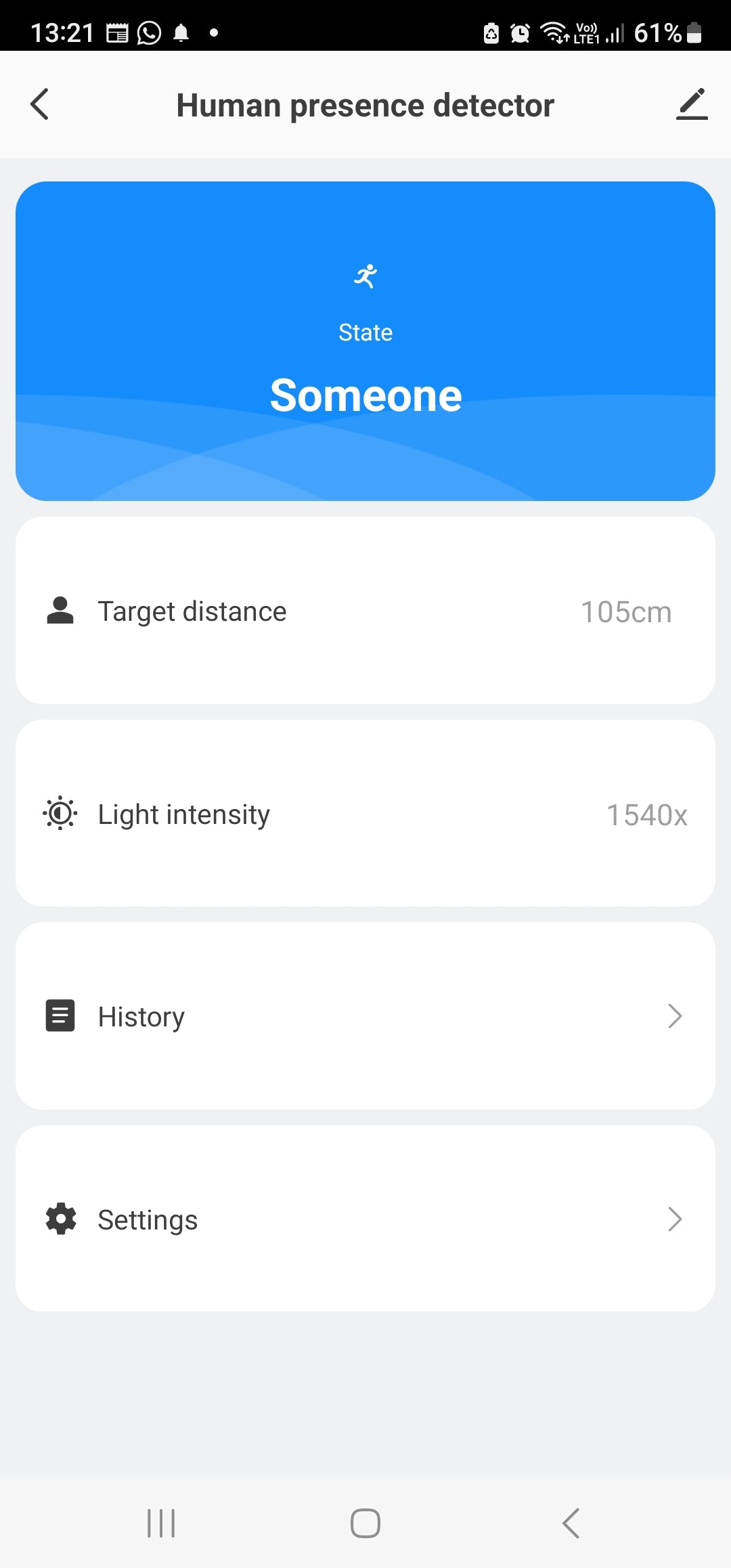
Task: Open the recent apps button
Action: point(161,1523)
